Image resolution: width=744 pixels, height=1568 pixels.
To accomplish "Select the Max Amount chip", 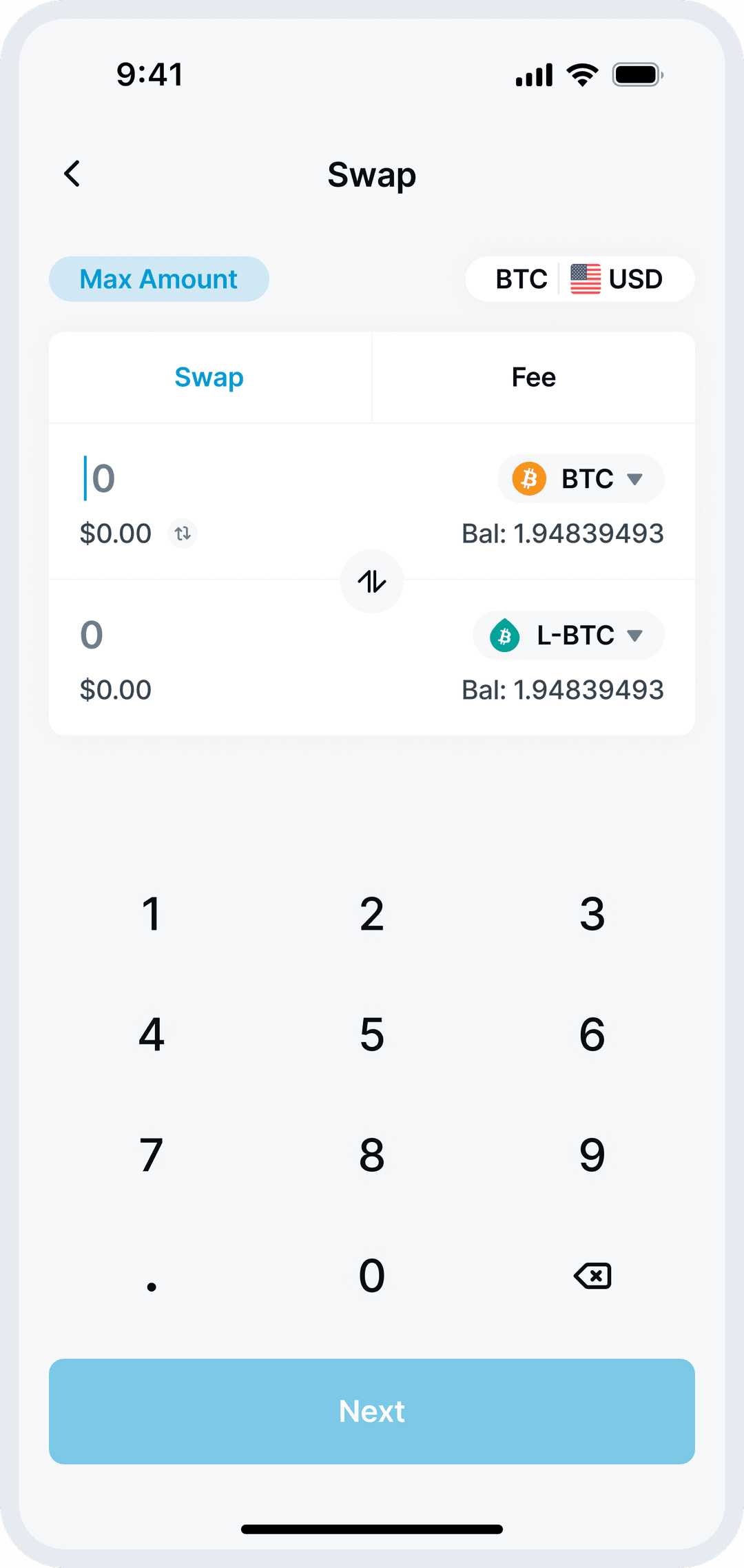I will coord(158,279).
